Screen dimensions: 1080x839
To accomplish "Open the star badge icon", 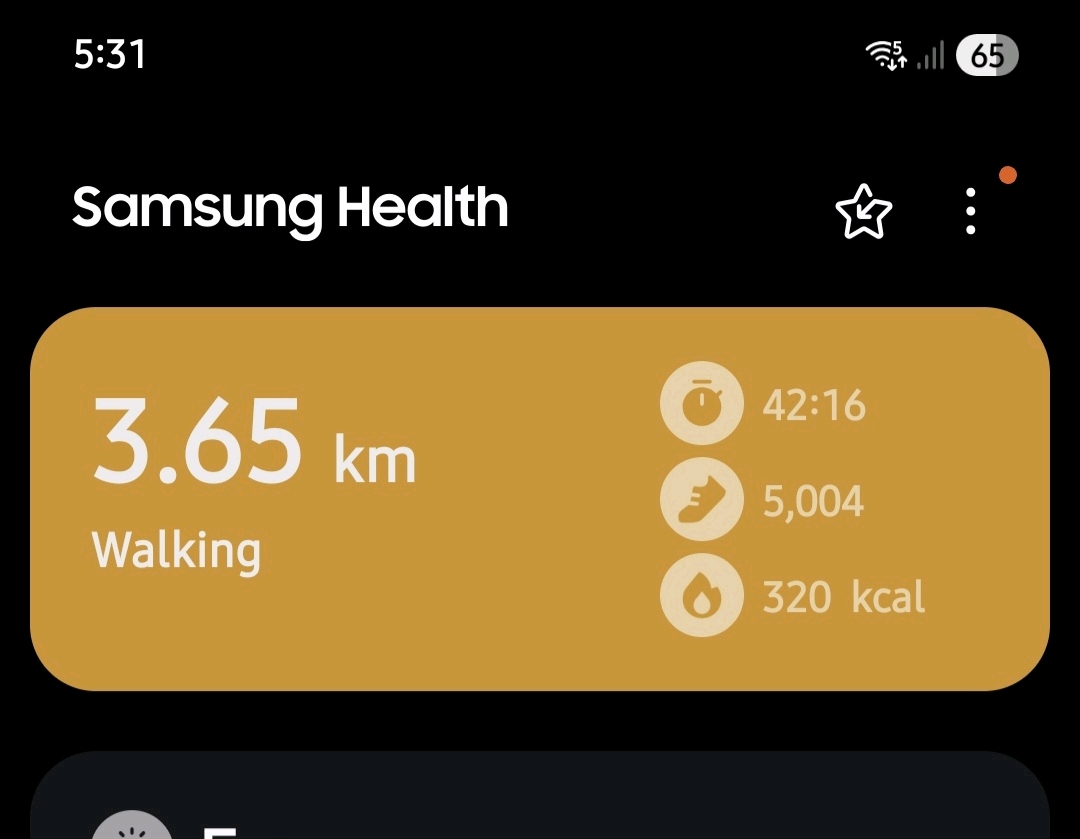I will coord(863,211).
